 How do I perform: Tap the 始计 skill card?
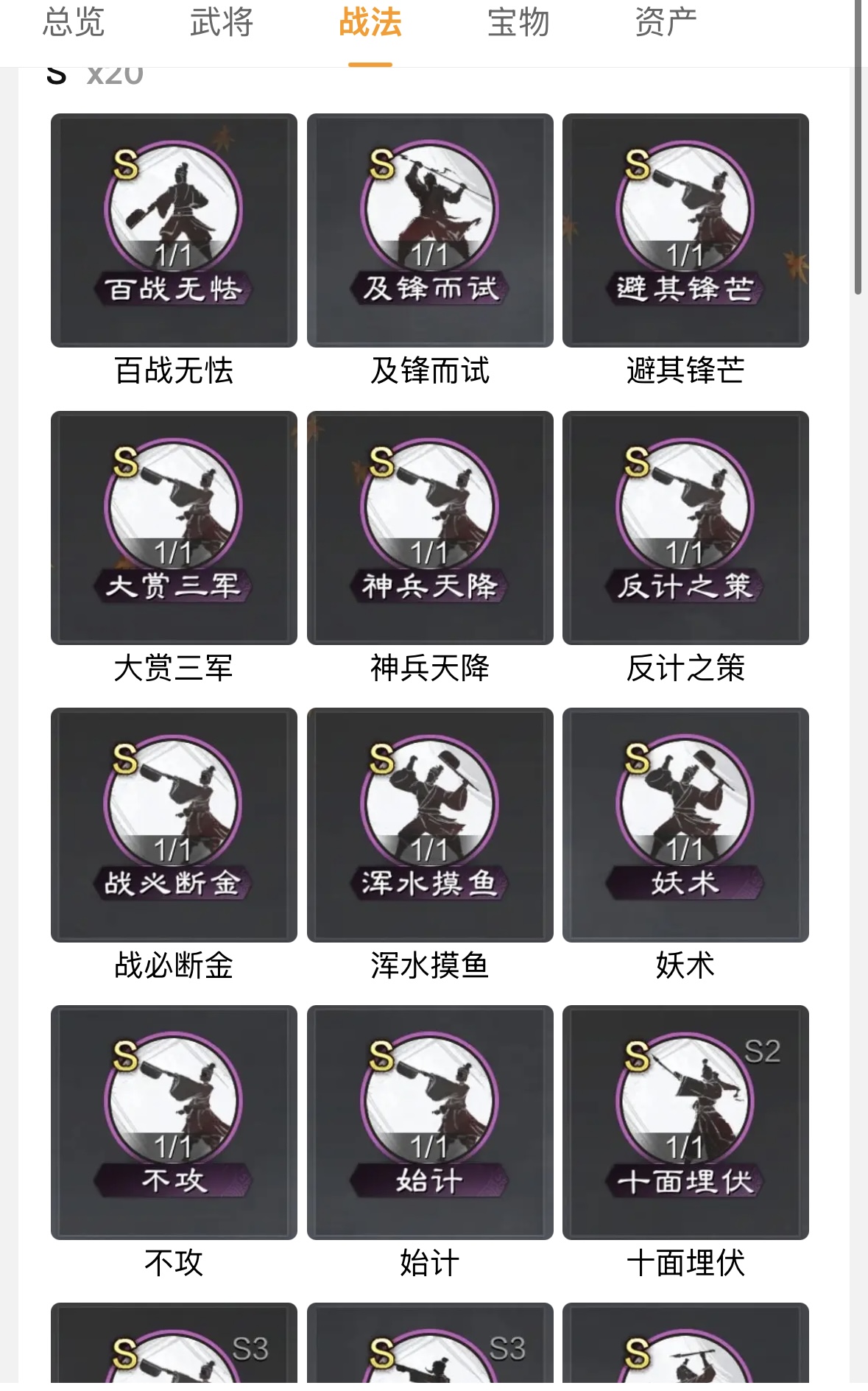click(x=430, y=1122)
